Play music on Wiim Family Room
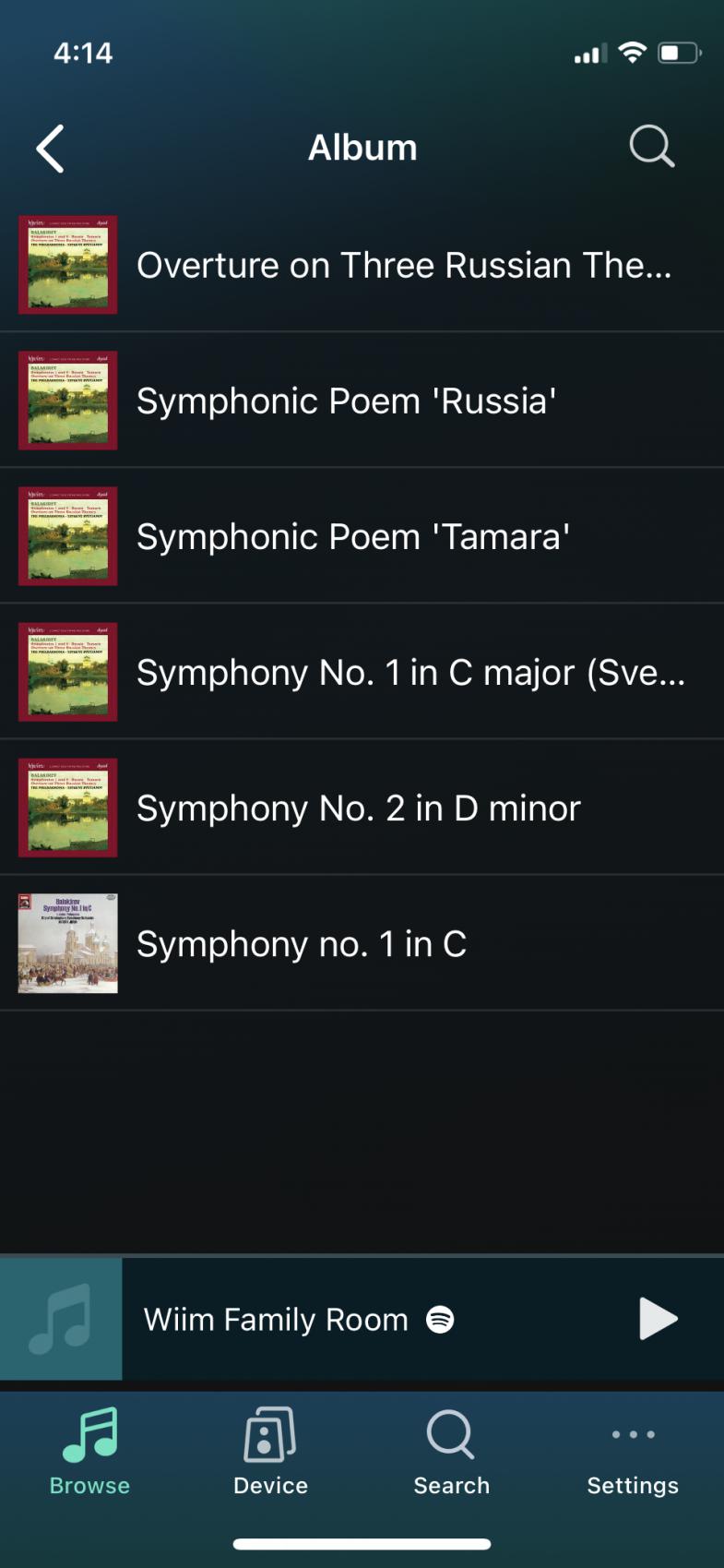This screenshot has width=724, height=1568. tap(658, 1319)
